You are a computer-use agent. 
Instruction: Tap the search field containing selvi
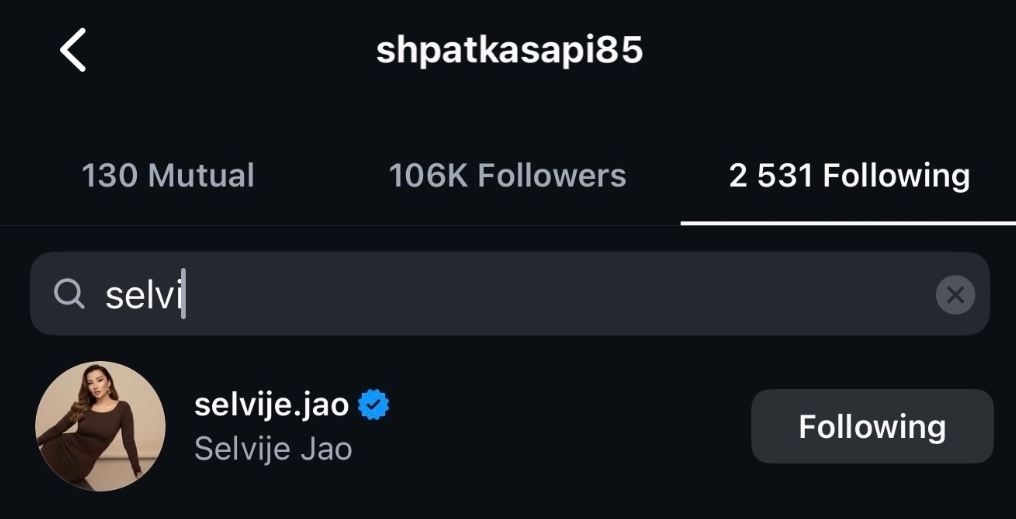click(480, 294)
